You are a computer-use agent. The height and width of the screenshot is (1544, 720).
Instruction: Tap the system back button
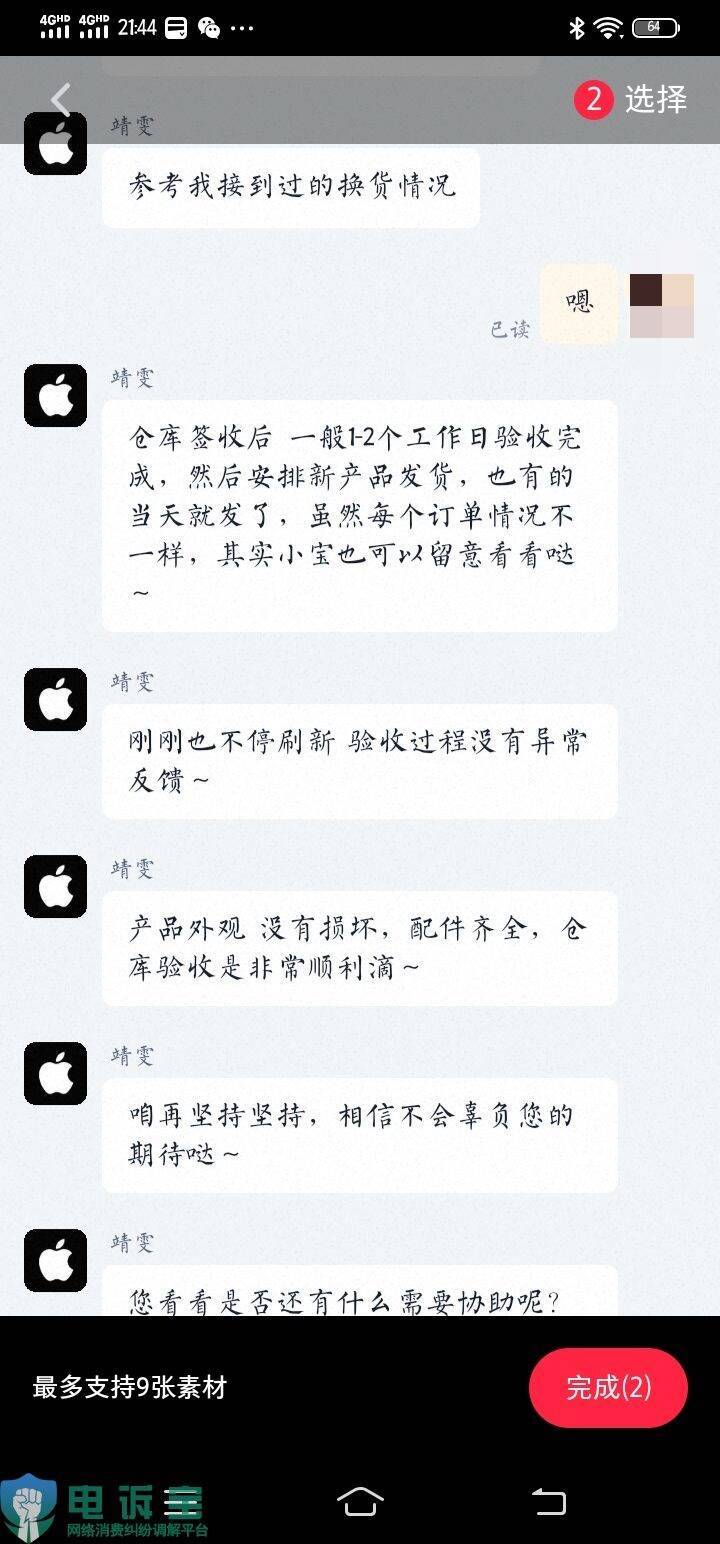point(548,1501)
